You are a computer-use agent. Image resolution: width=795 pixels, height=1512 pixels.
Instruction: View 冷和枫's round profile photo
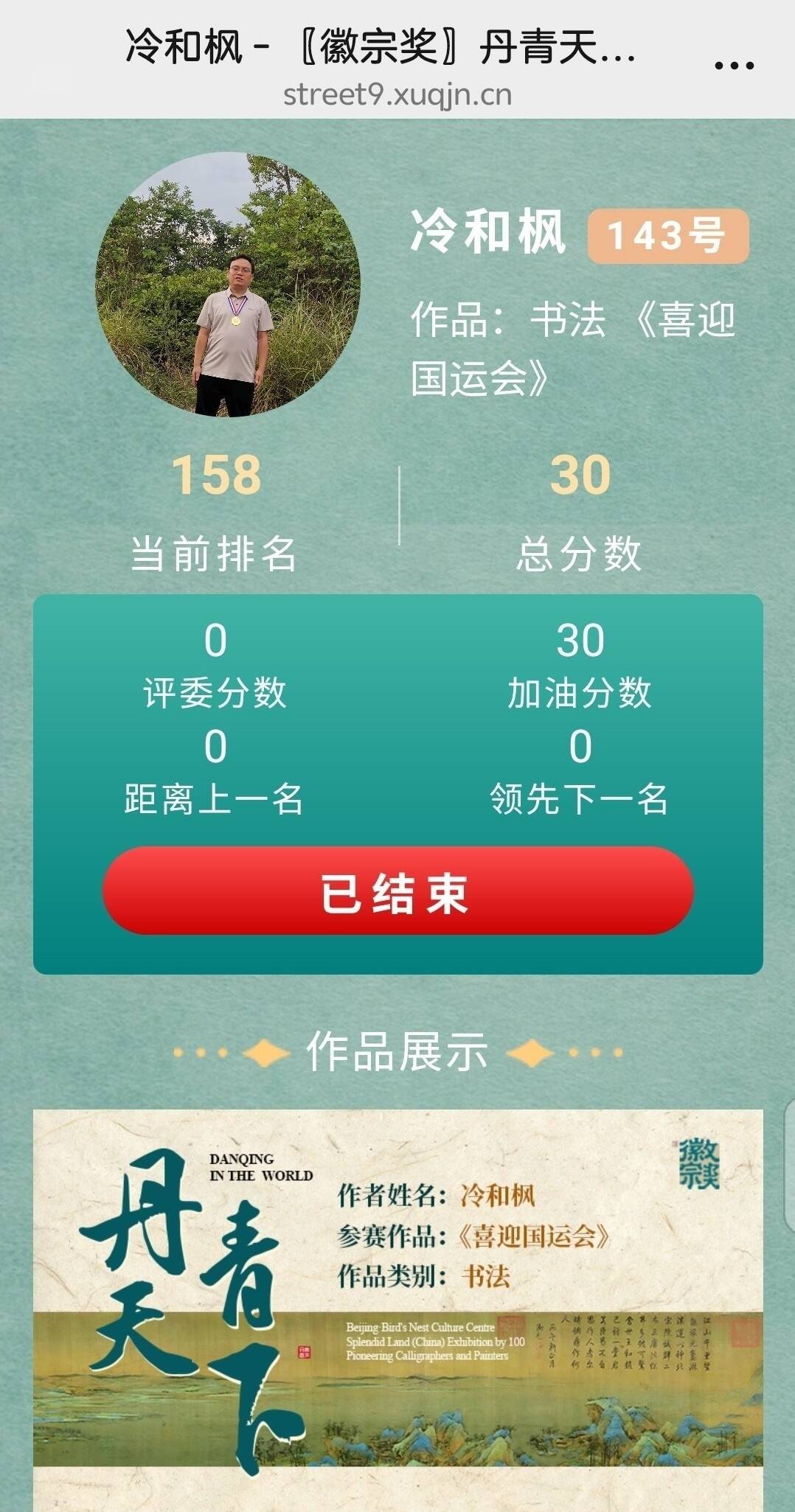coord(227,285)
